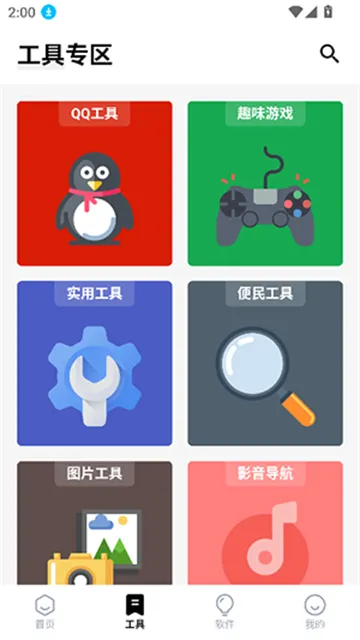This screenshot has width=360, height=640.
Task: Tap the 图片工具 tile
Action: pyautogui.click(x=95, y=523)
